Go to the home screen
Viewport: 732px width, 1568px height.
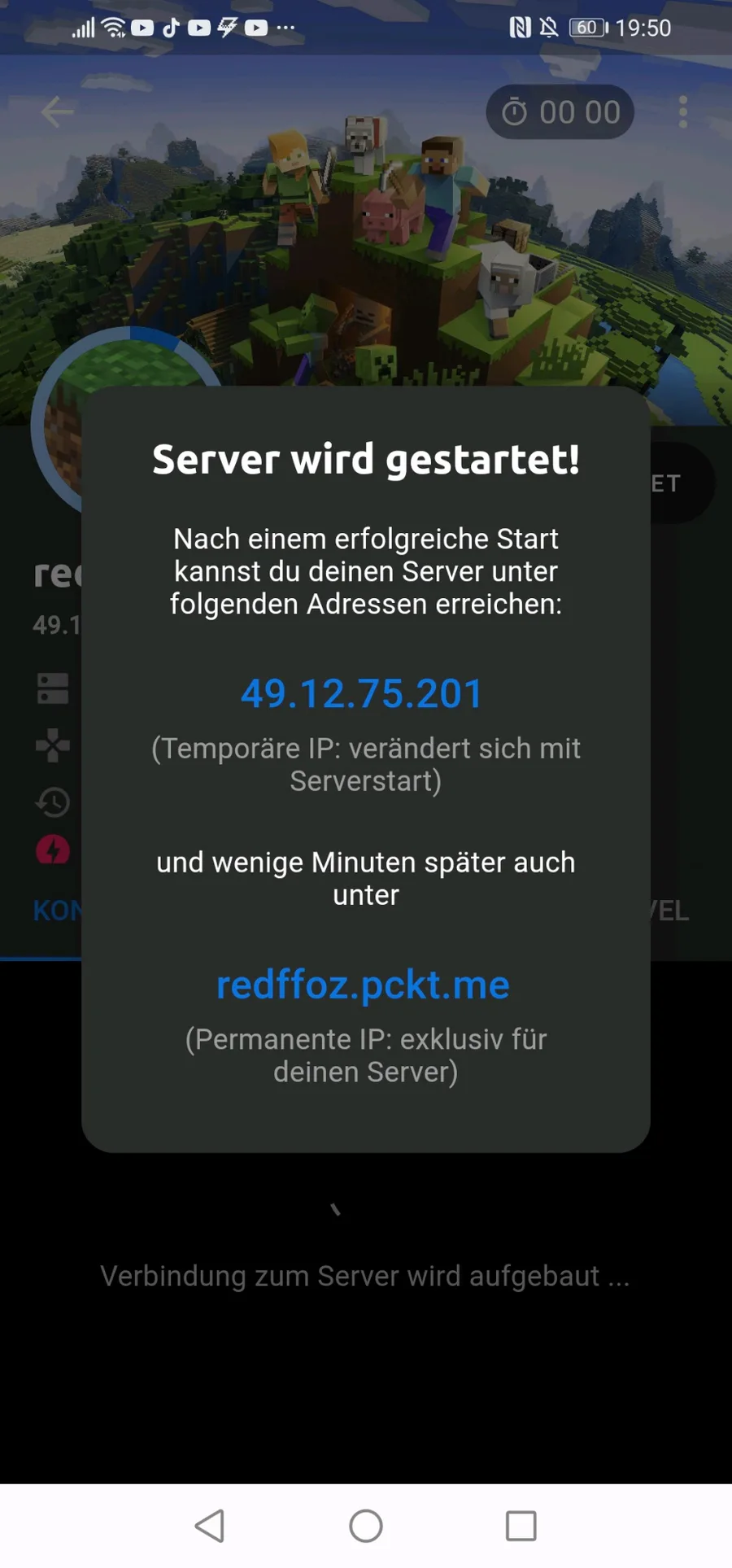click(366, 1526)
